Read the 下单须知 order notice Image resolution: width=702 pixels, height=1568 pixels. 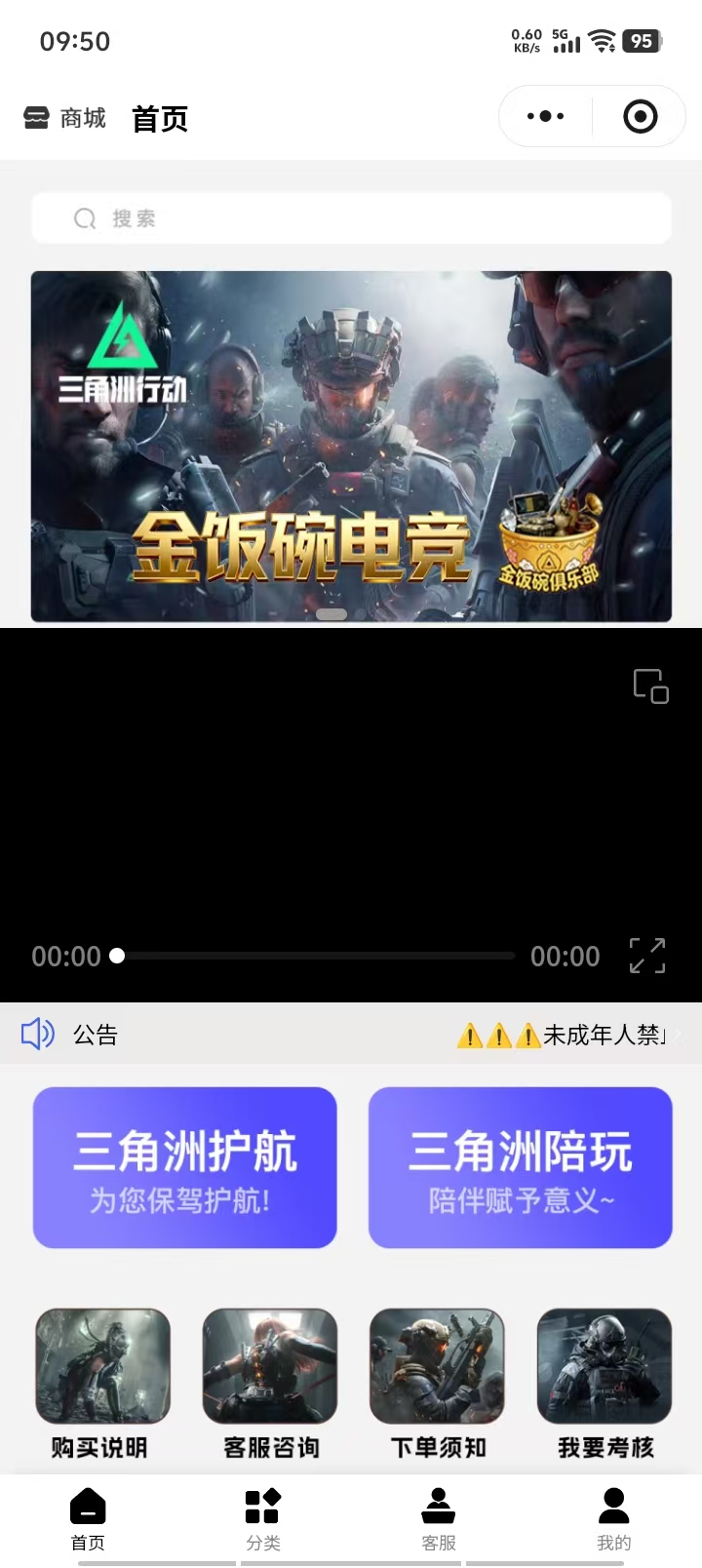click(438, 1385)
